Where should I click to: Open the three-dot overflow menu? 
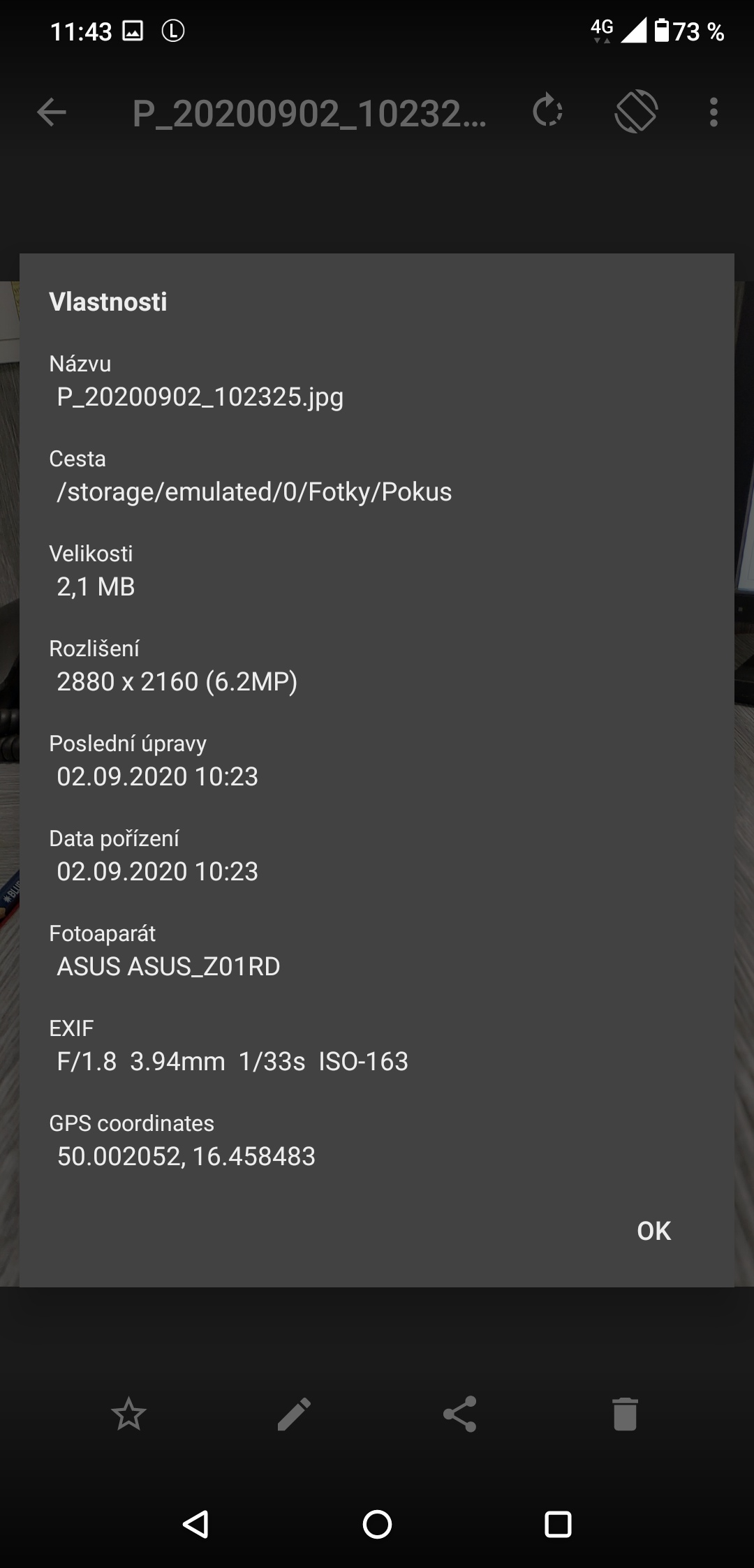pyautogui.click(x=713, y=112)
